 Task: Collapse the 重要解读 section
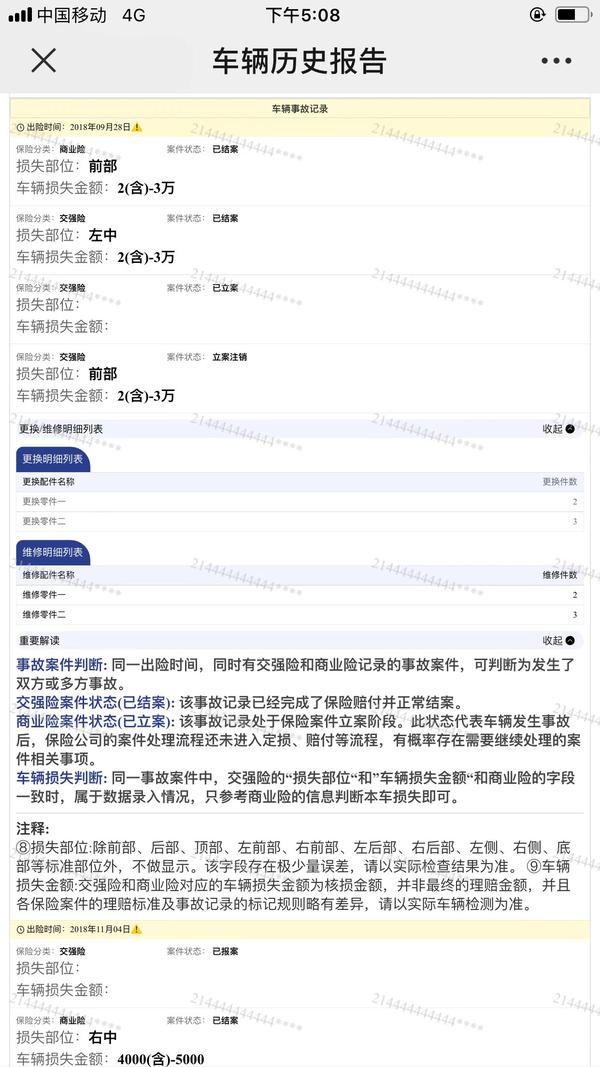tap(559, 640)
